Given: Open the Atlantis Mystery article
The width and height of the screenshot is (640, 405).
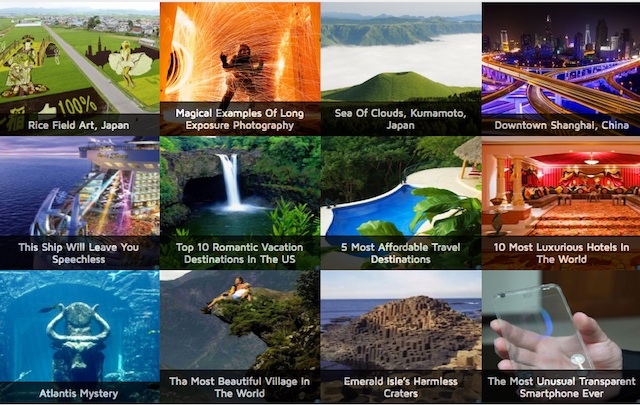Looking at the screenshot, I should [79, 337].
